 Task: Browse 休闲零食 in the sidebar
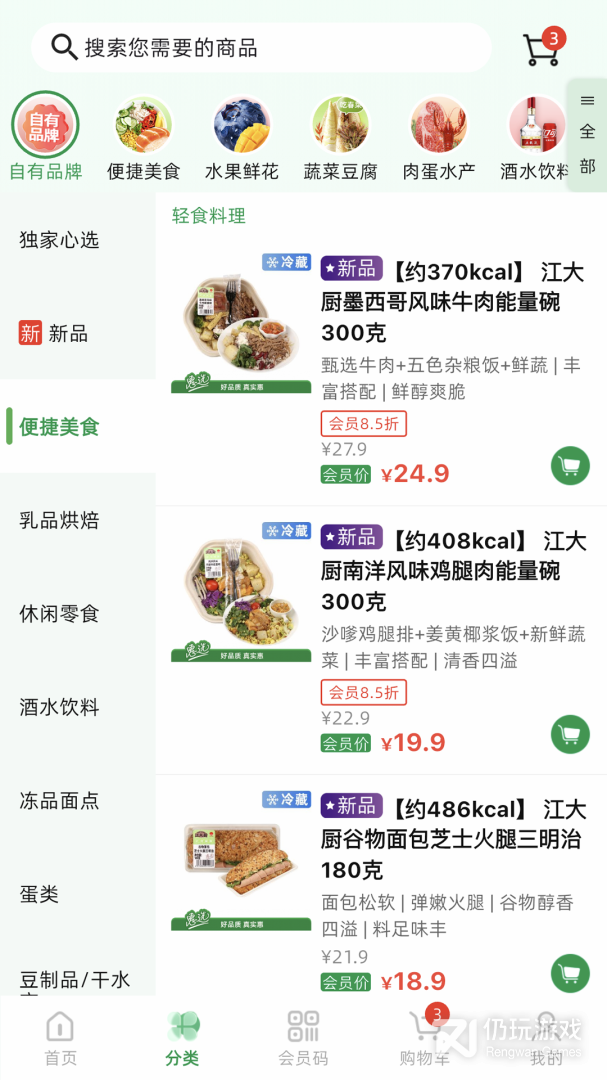(x=60, y=614)
